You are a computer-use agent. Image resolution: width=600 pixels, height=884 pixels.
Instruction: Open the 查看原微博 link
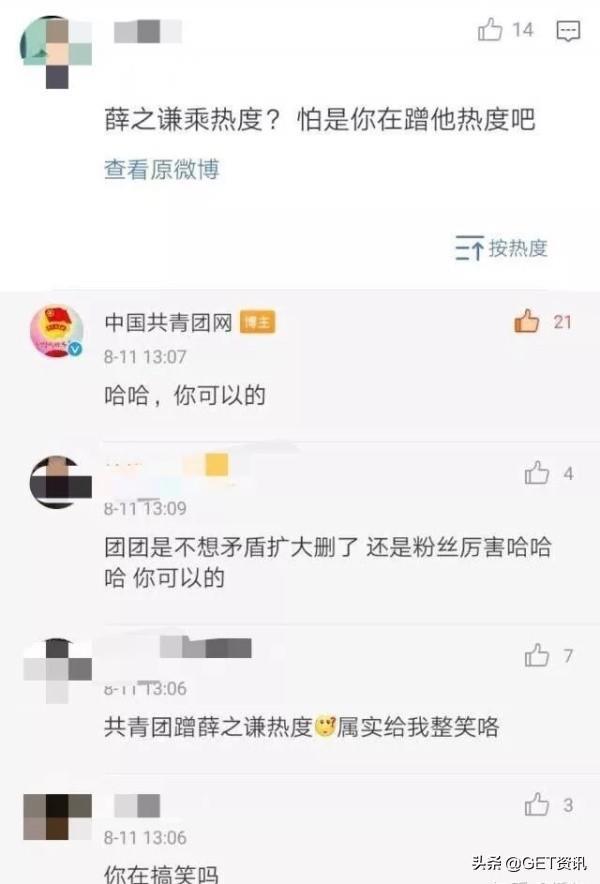pyautogui.click(x=161, y=169)
